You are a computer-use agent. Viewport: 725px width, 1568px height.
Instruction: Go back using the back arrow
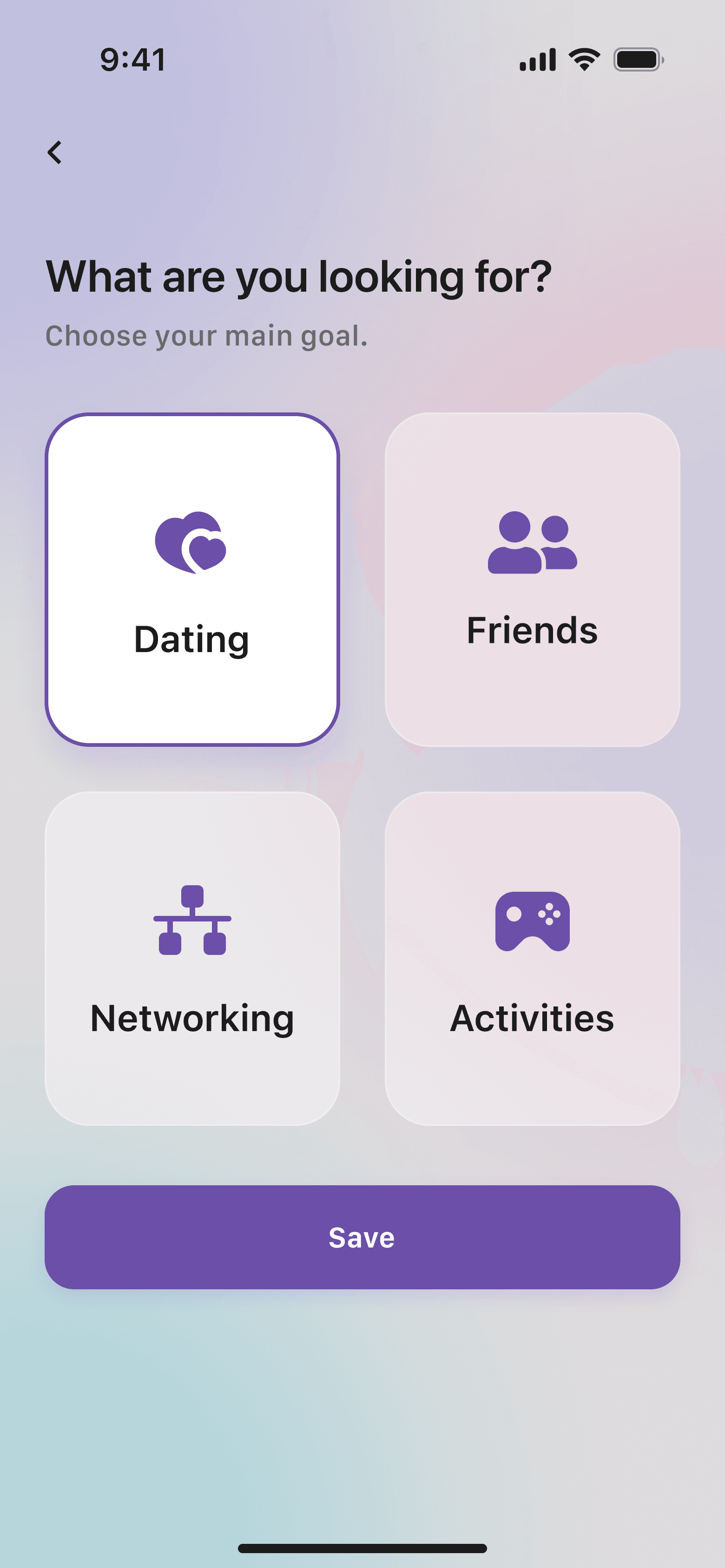[x=55, y=152]
